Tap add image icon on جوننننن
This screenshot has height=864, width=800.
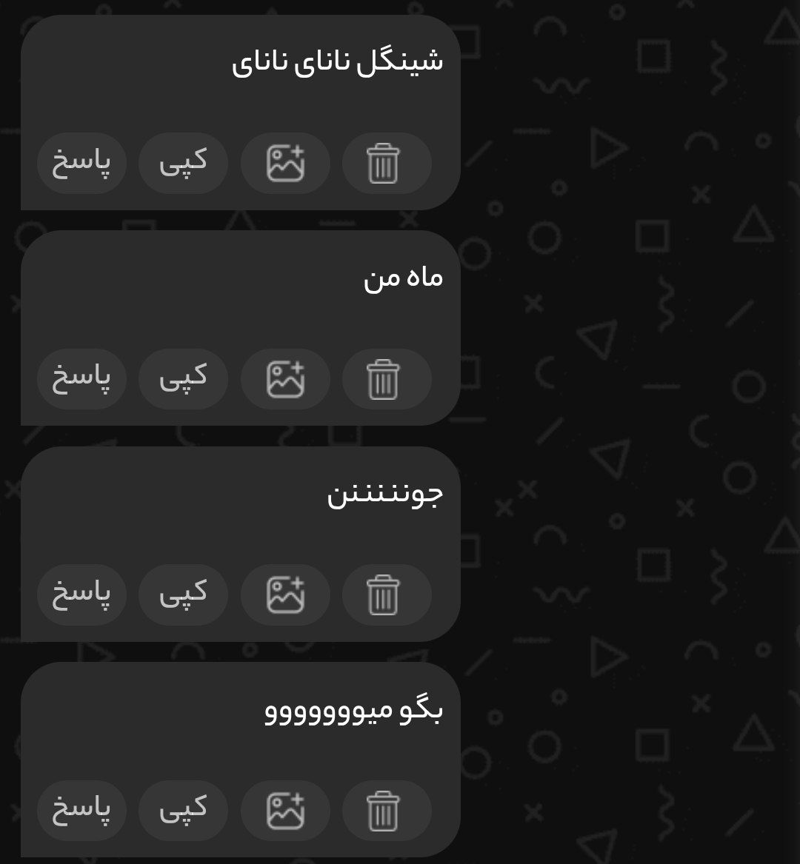(x=285, y=594)
